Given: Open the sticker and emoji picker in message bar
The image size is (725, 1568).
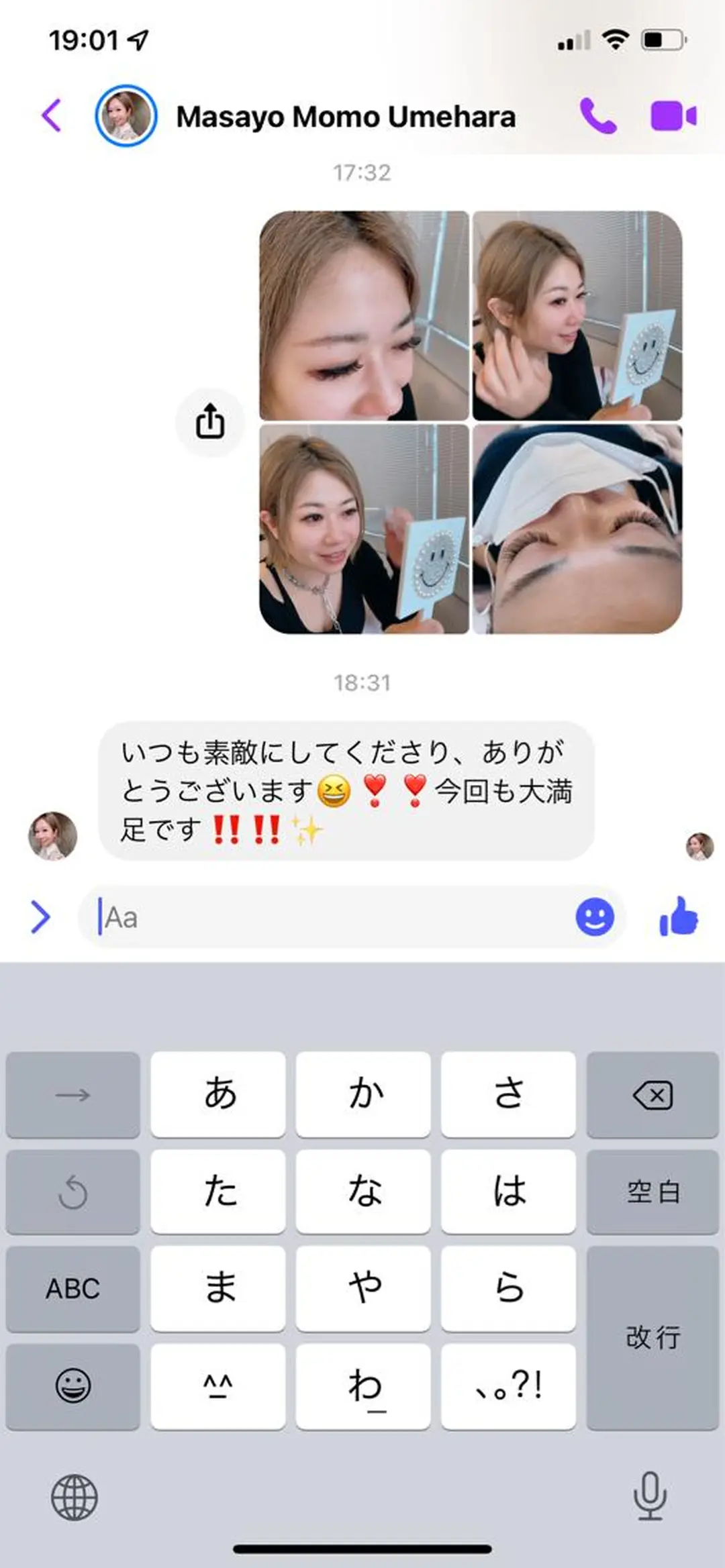Looking at the screenshot, I should point(596,916).
